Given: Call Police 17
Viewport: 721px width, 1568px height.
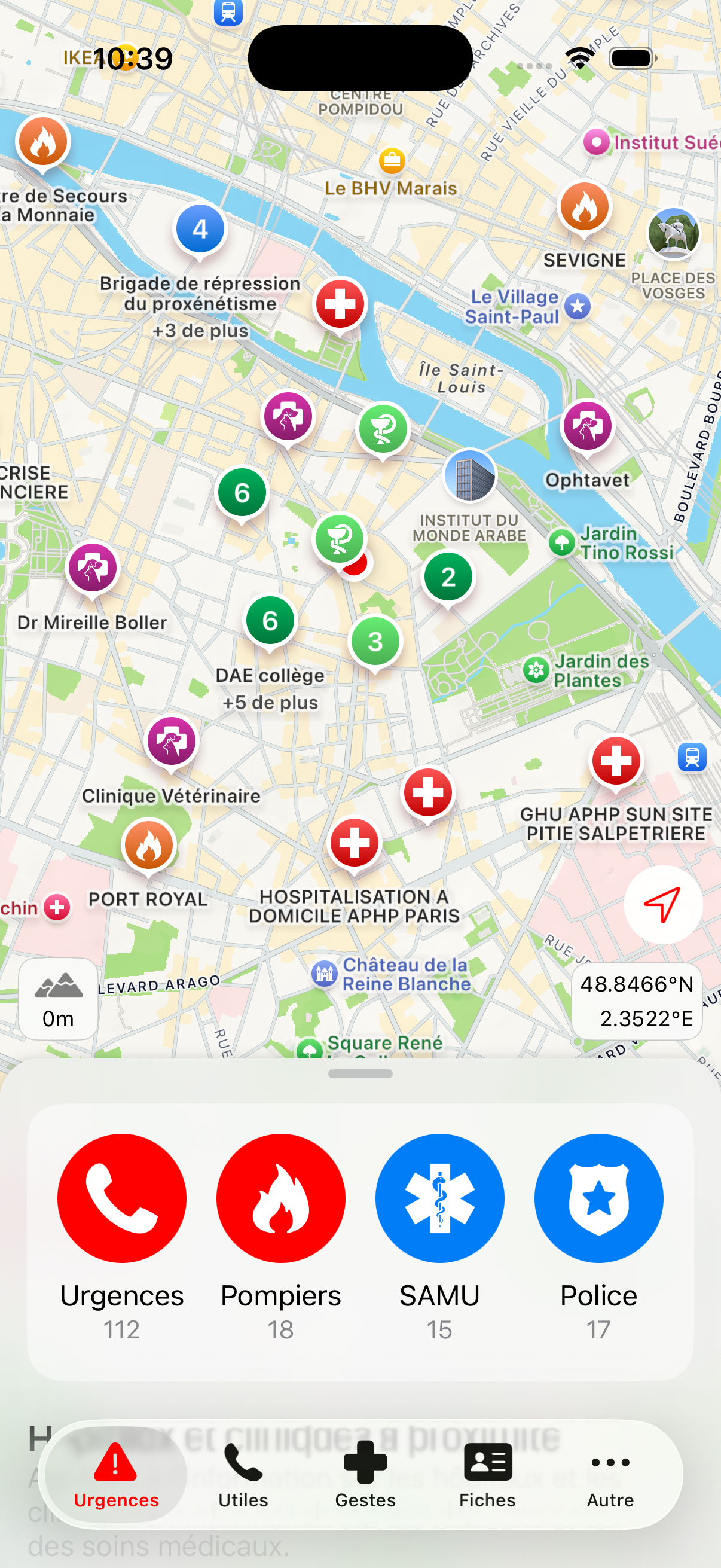Looking at the screenshot, I should pyautogui.click(x=598, y=1197).
